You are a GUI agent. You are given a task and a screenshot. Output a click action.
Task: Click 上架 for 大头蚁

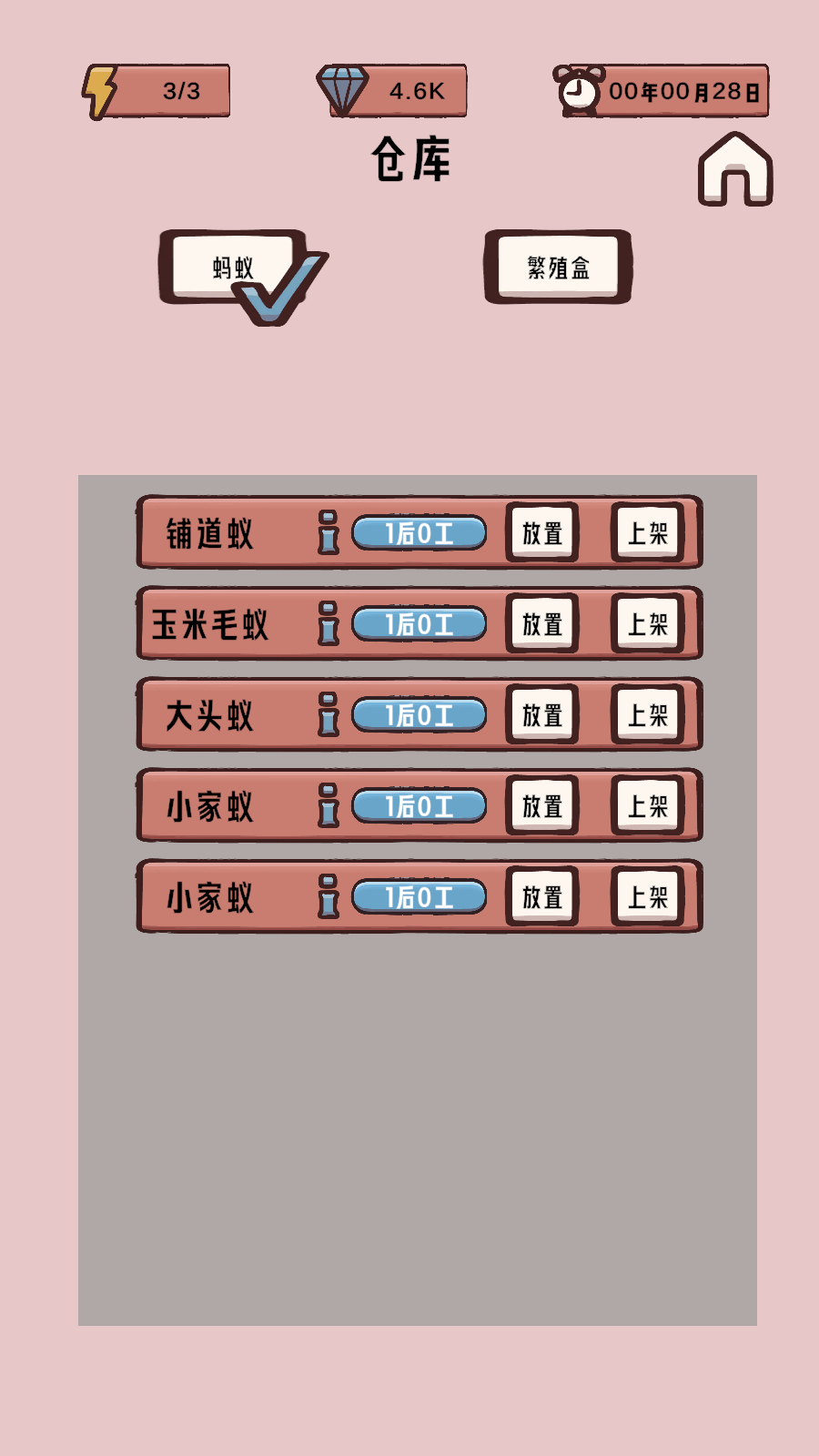(646, 715)
